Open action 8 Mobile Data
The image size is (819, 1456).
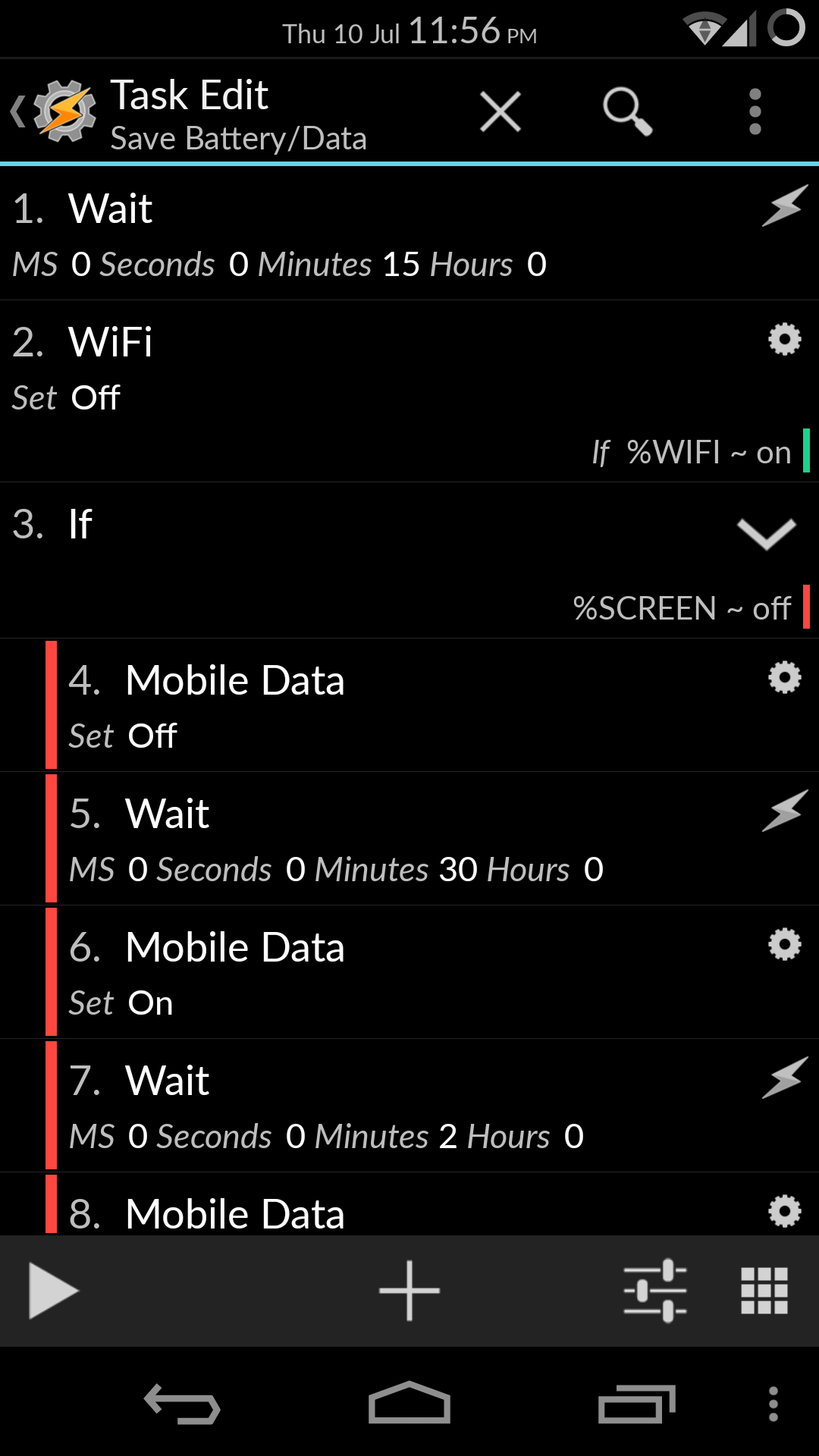tap(432, 1204)
